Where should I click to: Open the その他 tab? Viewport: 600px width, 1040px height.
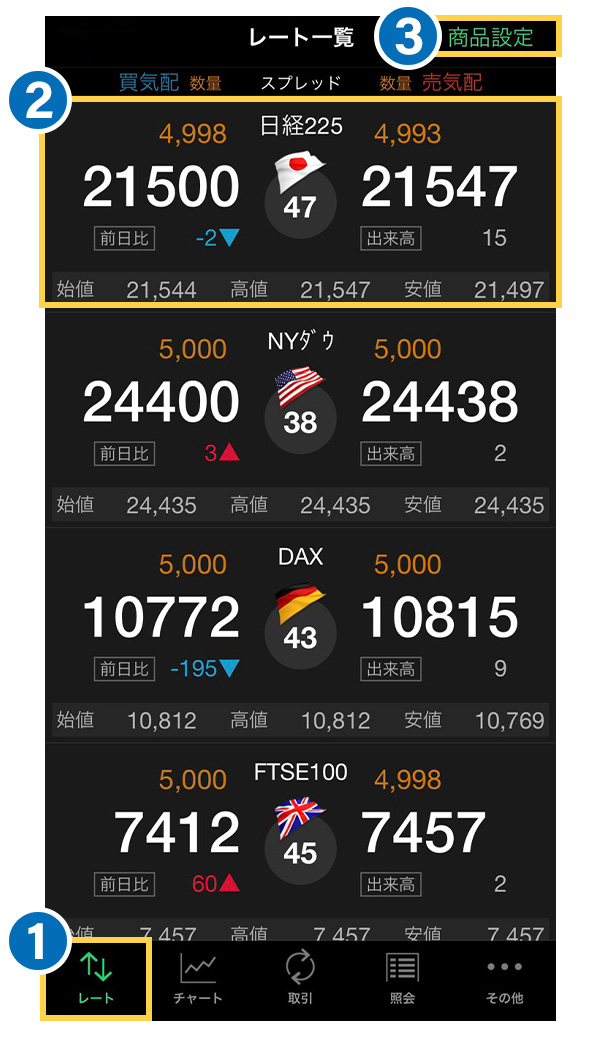point(504,978)
